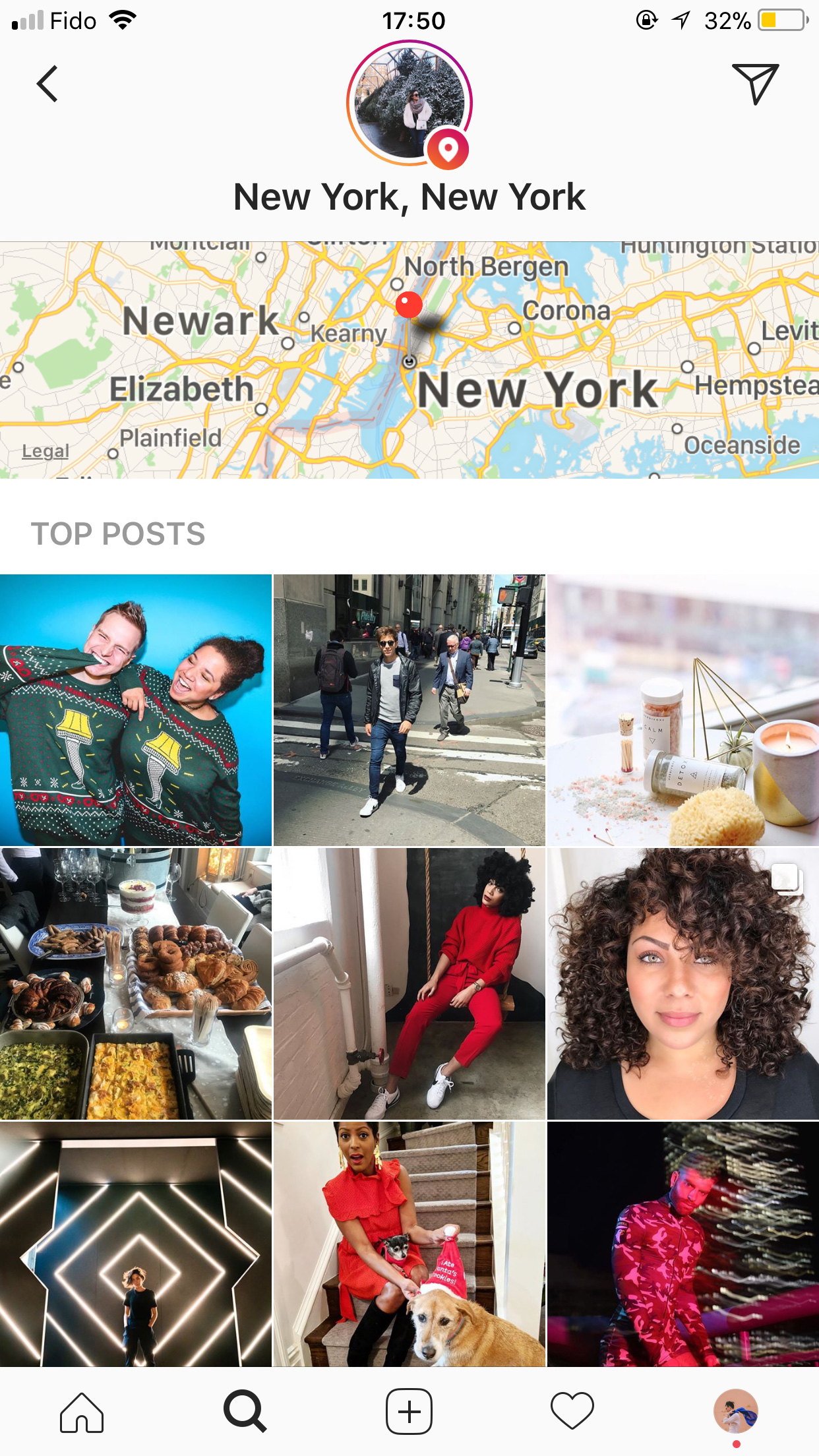Open the woman with dogs on stairs post
Screen dimensions: 819x1456
(x=409, y=1244)
